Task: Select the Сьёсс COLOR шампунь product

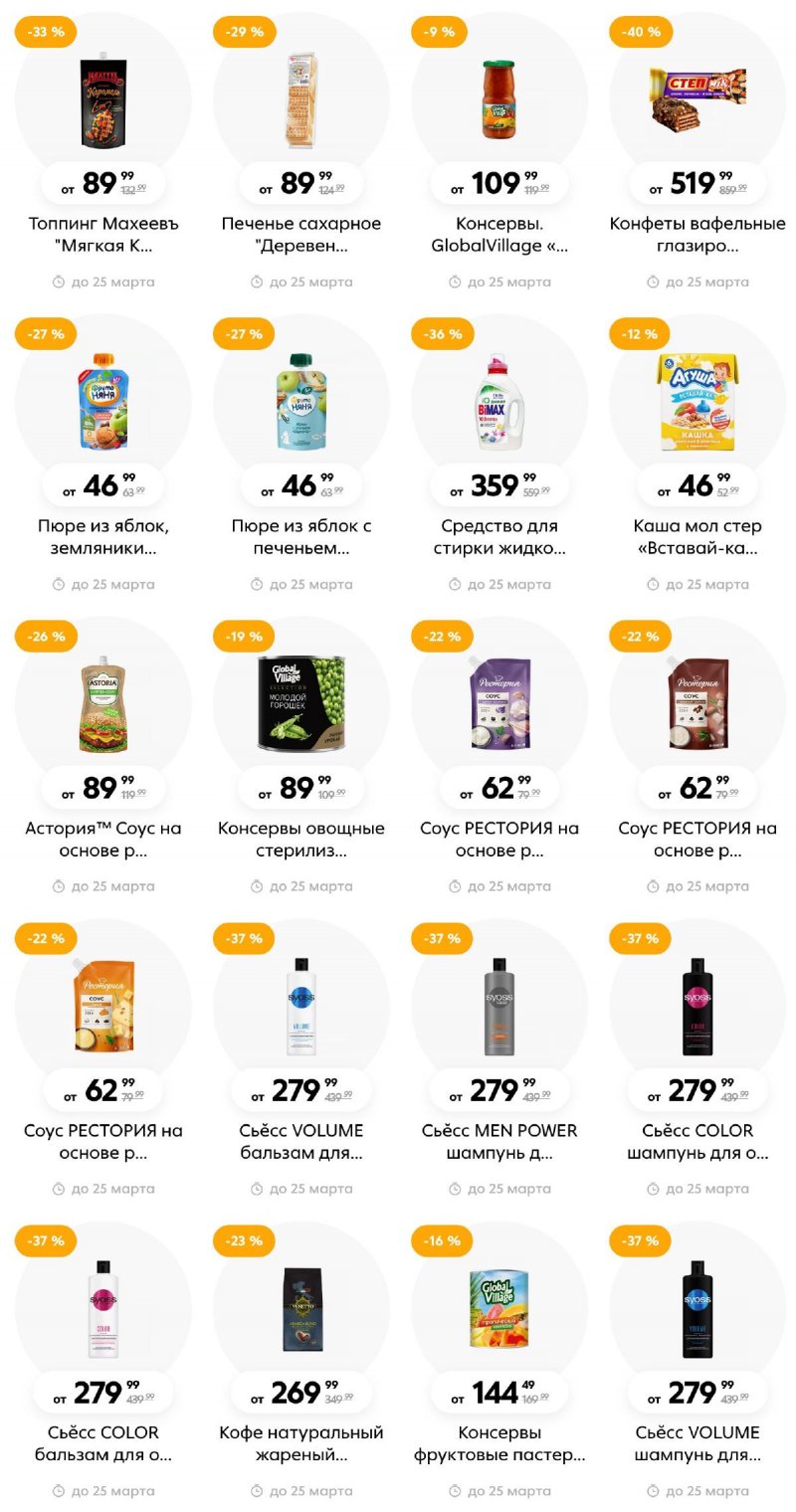Action: pyautogui.click(x=697, y=1007)
